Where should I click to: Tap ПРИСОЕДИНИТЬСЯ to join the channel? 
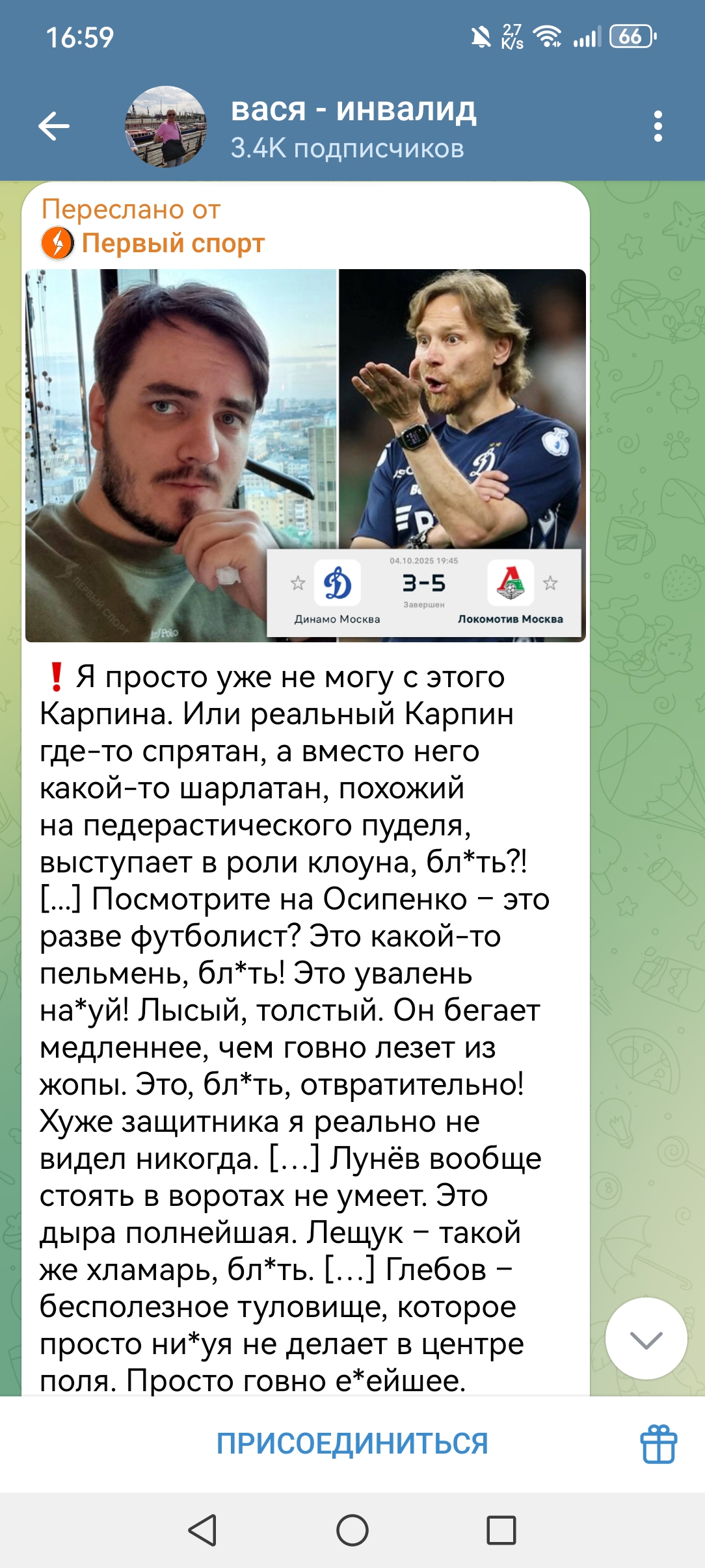point(352,1443)
